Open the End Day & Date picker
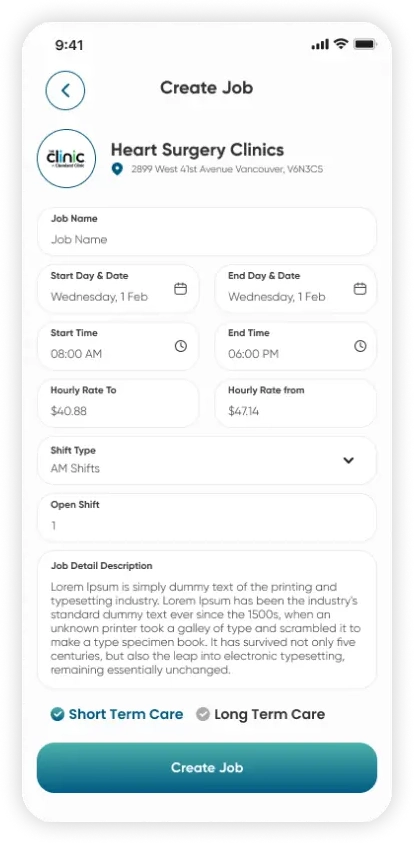414x843 pixels. [295, 289]
